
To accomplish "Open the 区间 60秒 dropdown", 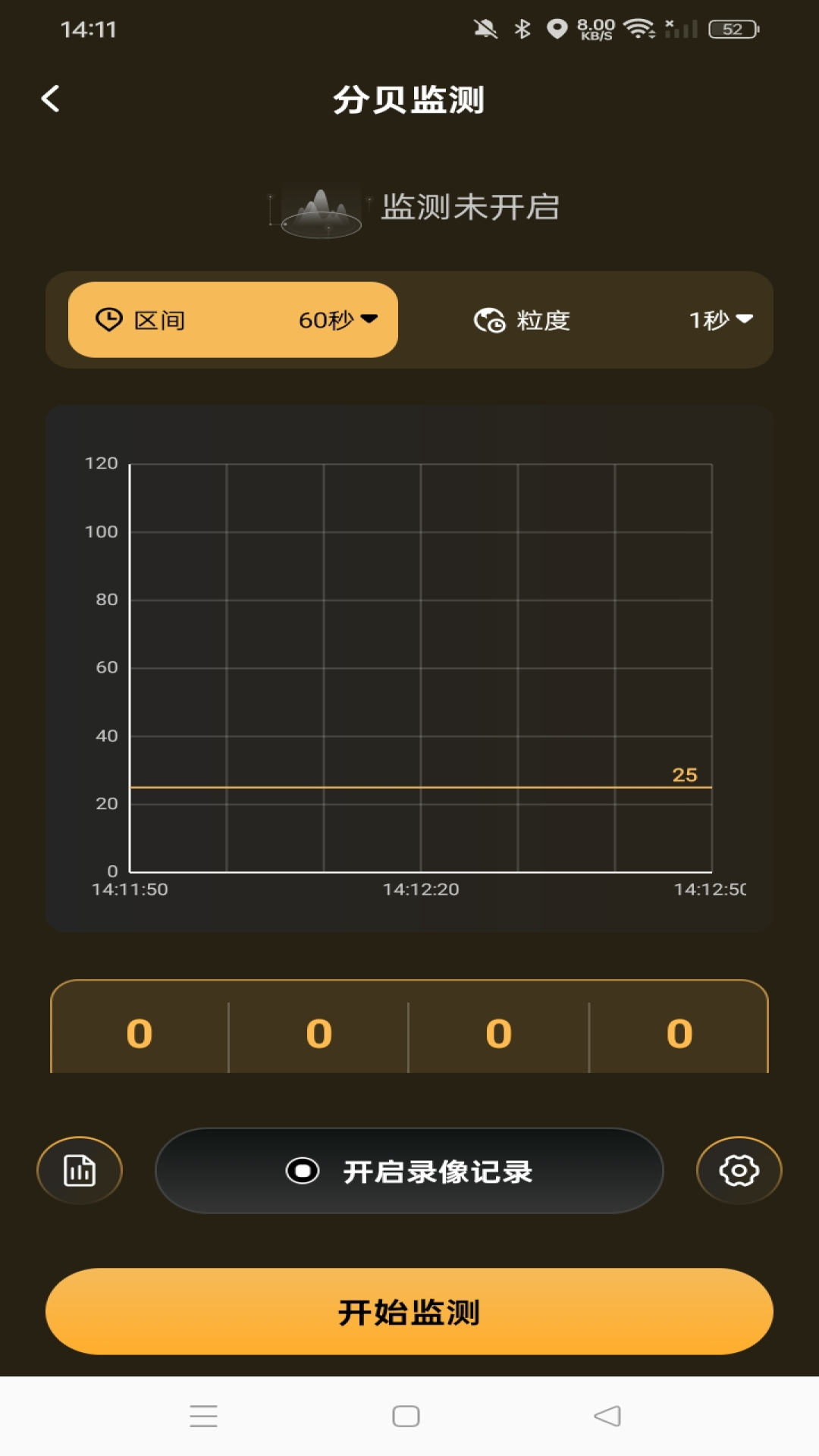I will click(233, 320).
